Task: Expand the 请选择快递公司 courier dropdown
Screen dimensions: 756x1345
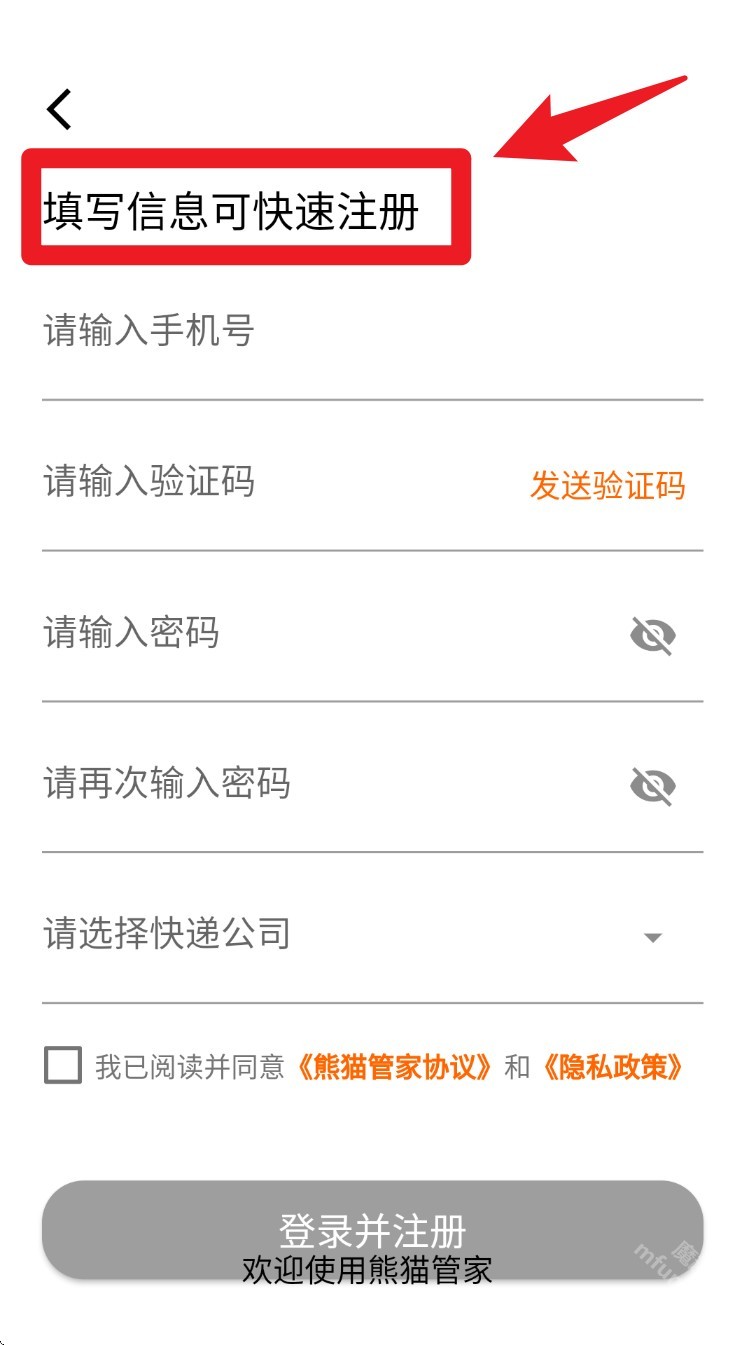Action: pyautogui.click(x=652, y=937)
